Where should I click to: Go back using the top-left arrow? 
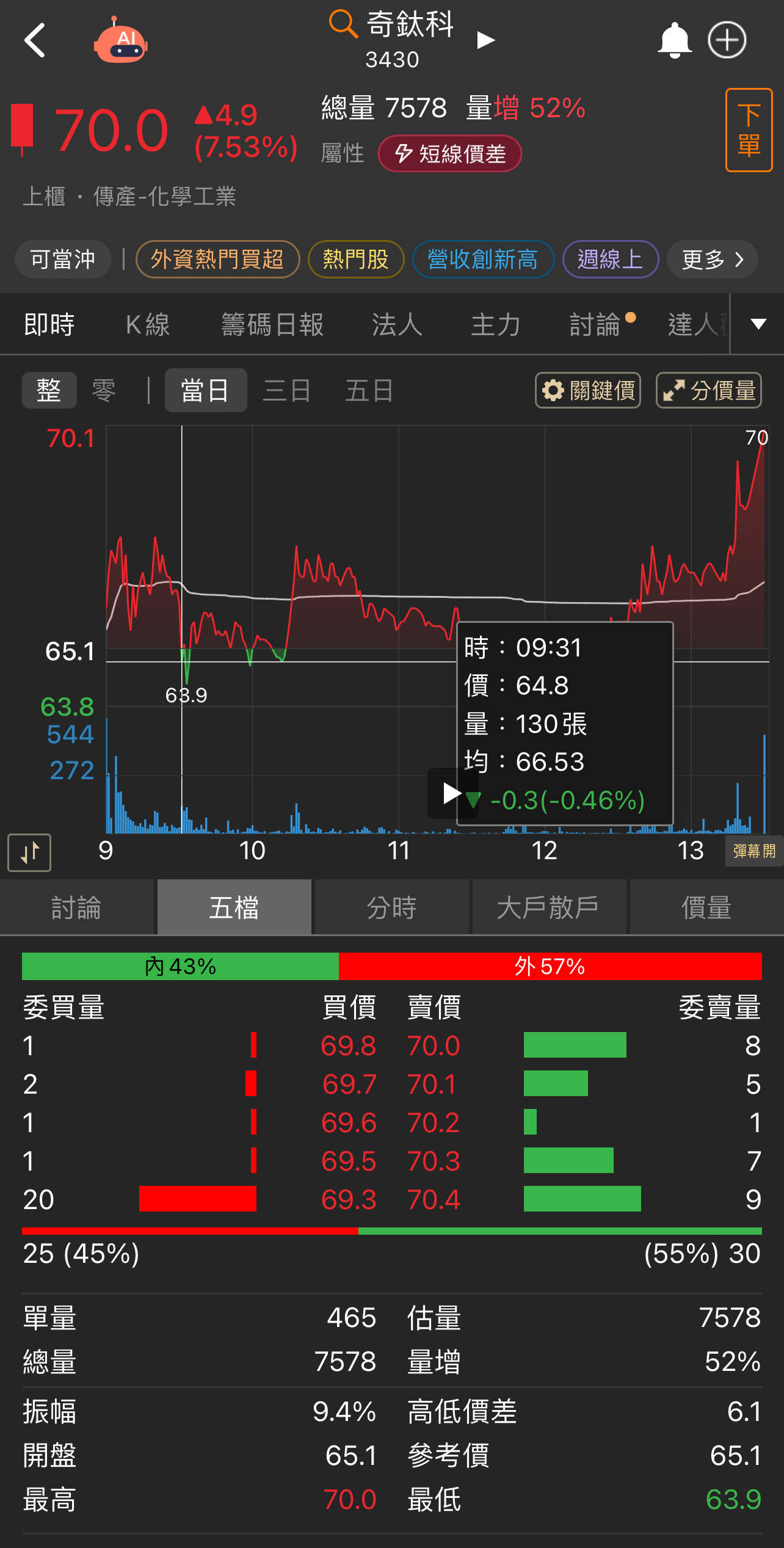click(35, 40)
